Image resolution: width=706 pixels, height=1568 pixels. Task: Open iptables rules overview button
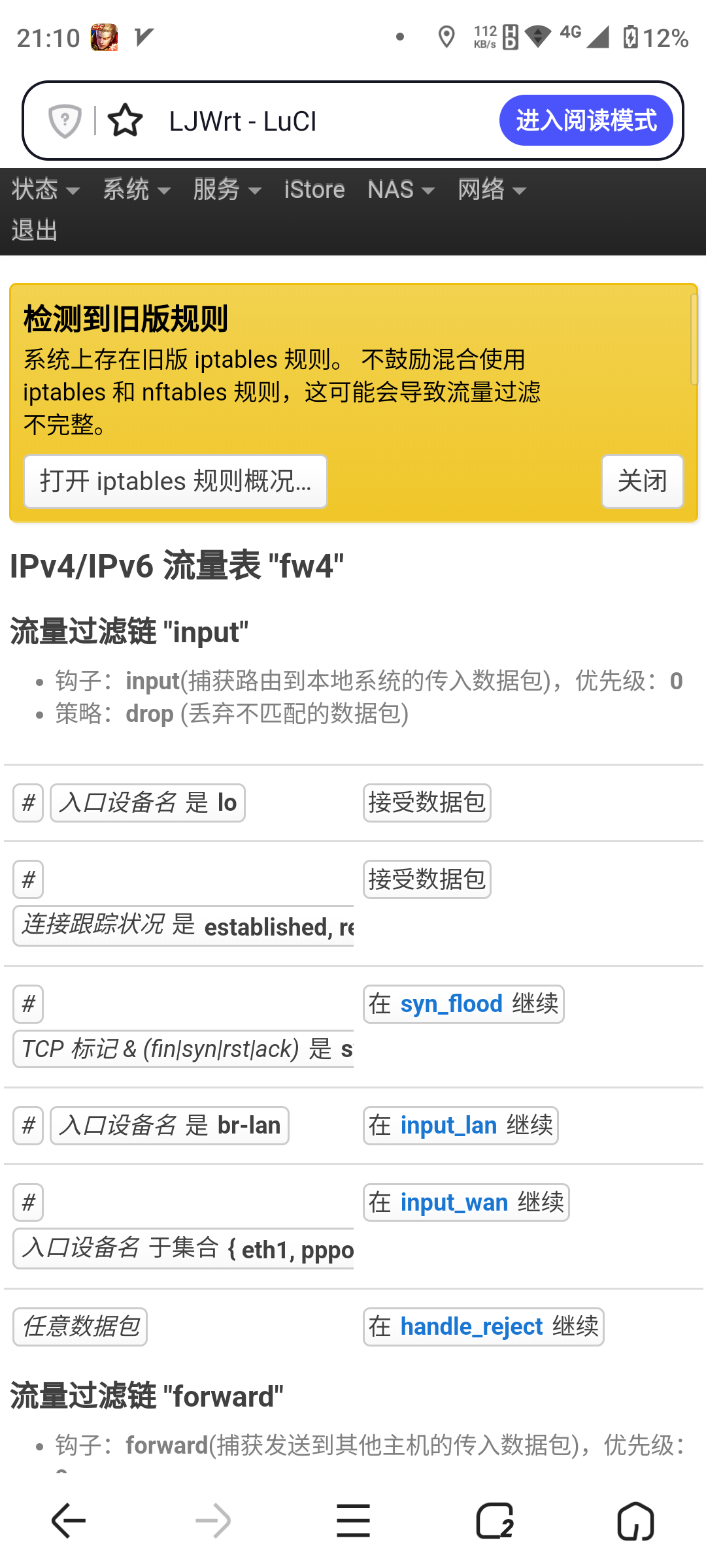[x=175, y=482]
